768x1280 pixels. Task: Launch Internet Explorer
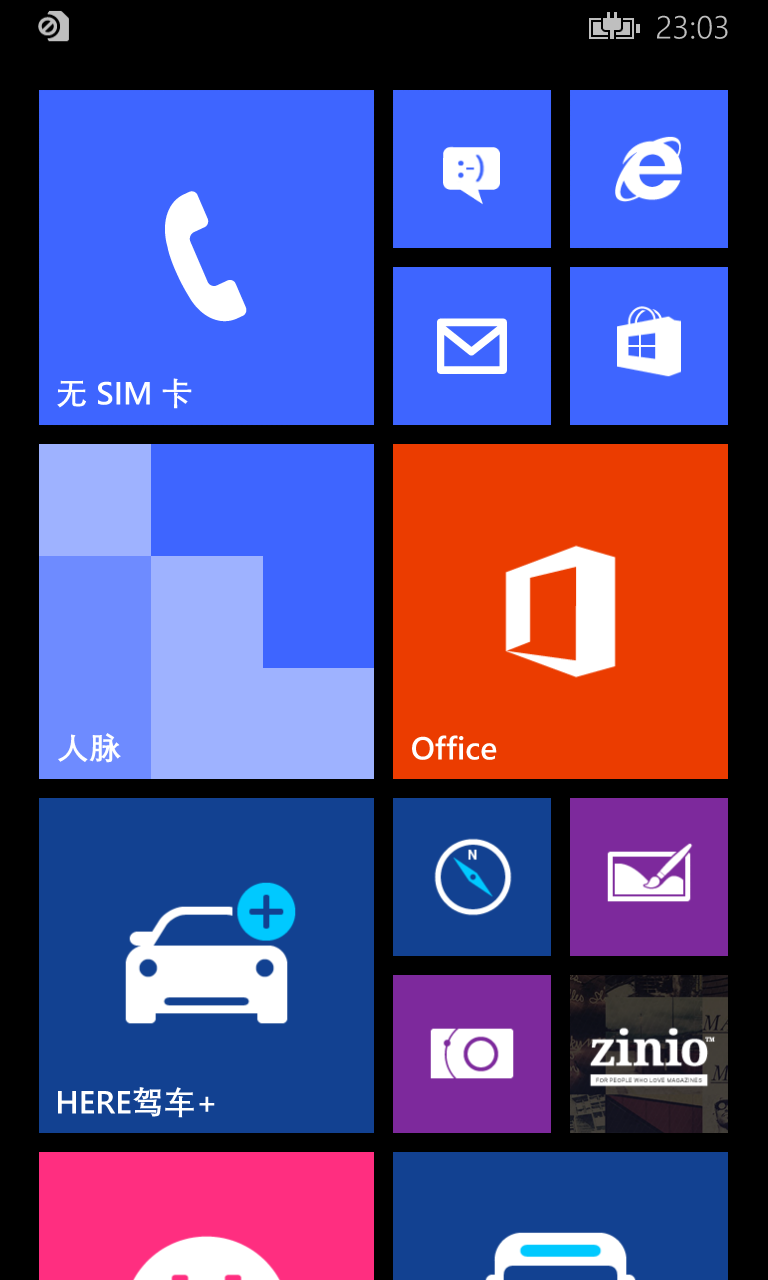649,169
